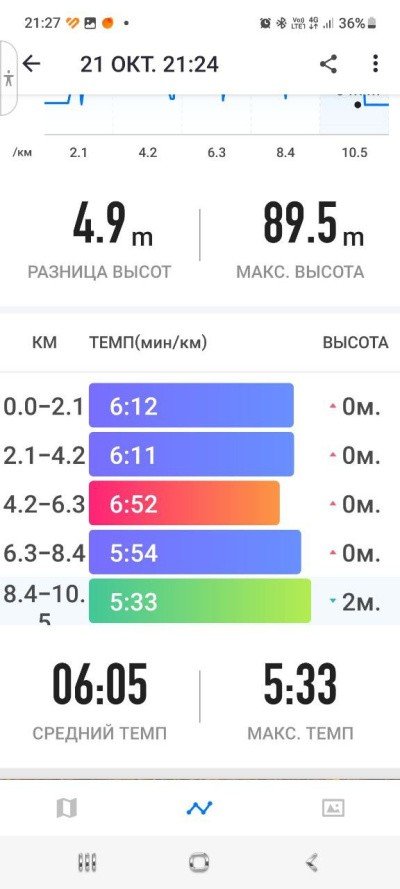Share this workout record
This screenshot has width=400, height=889.
[328, 64]
